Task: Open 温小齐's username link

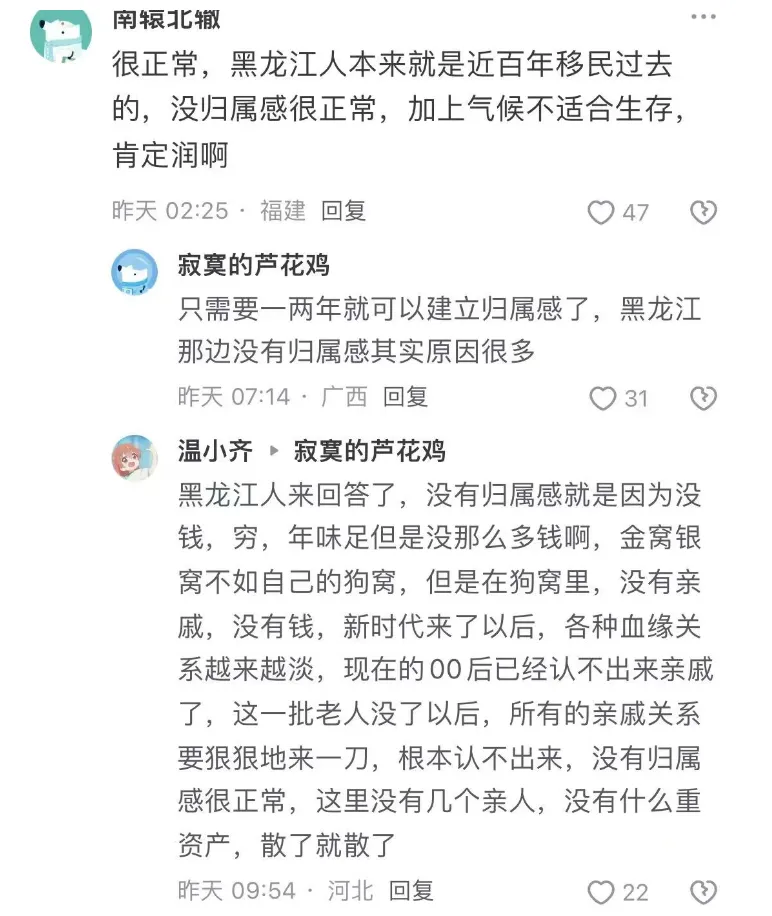Action: (215, 451)
